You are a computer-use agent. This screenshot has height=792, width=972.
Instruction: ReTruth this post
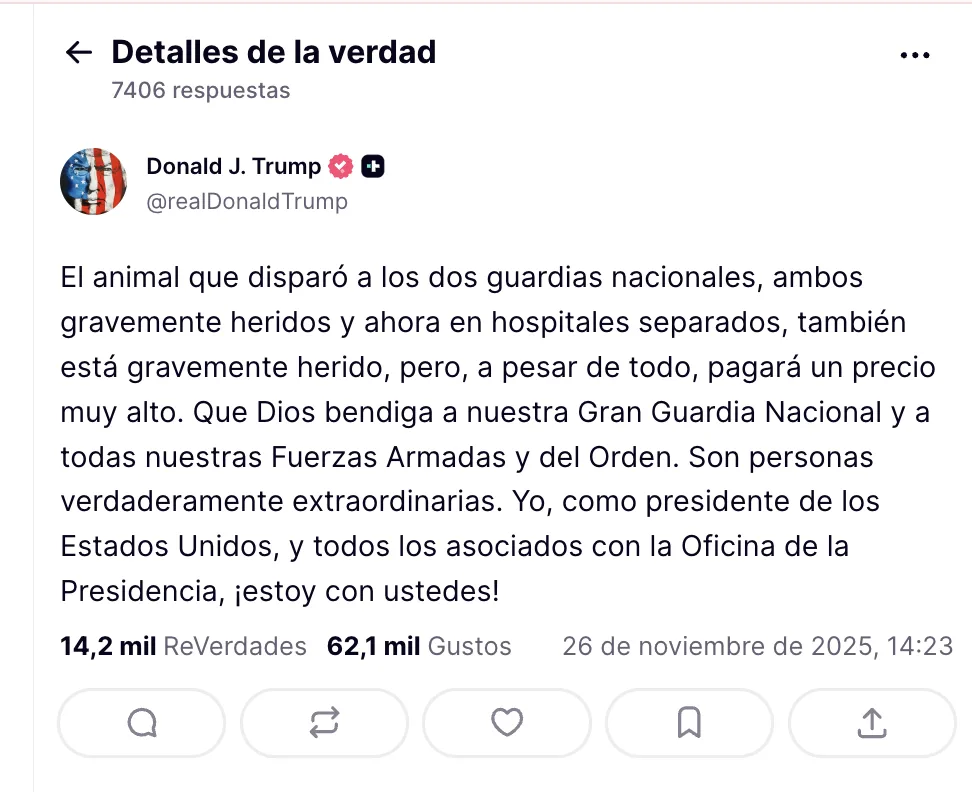click(x=324, y=722)
